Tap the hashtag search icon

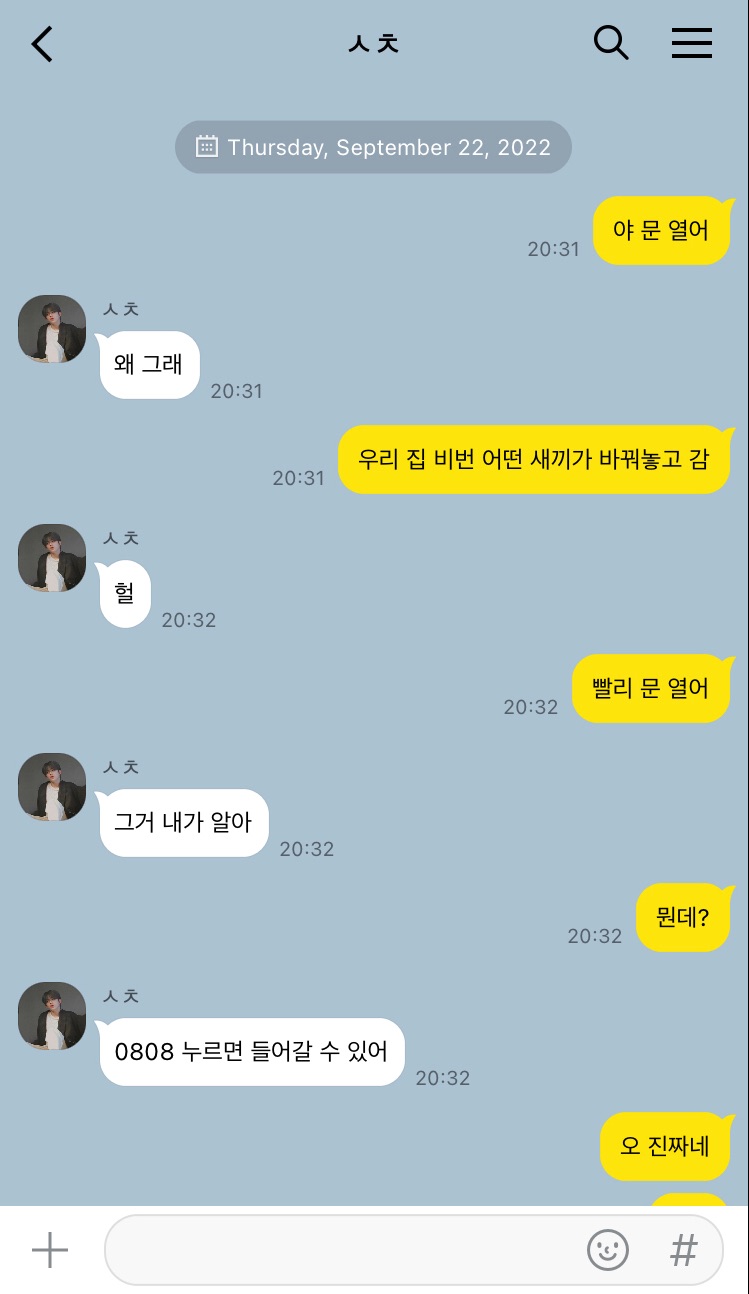[683, 1250]
